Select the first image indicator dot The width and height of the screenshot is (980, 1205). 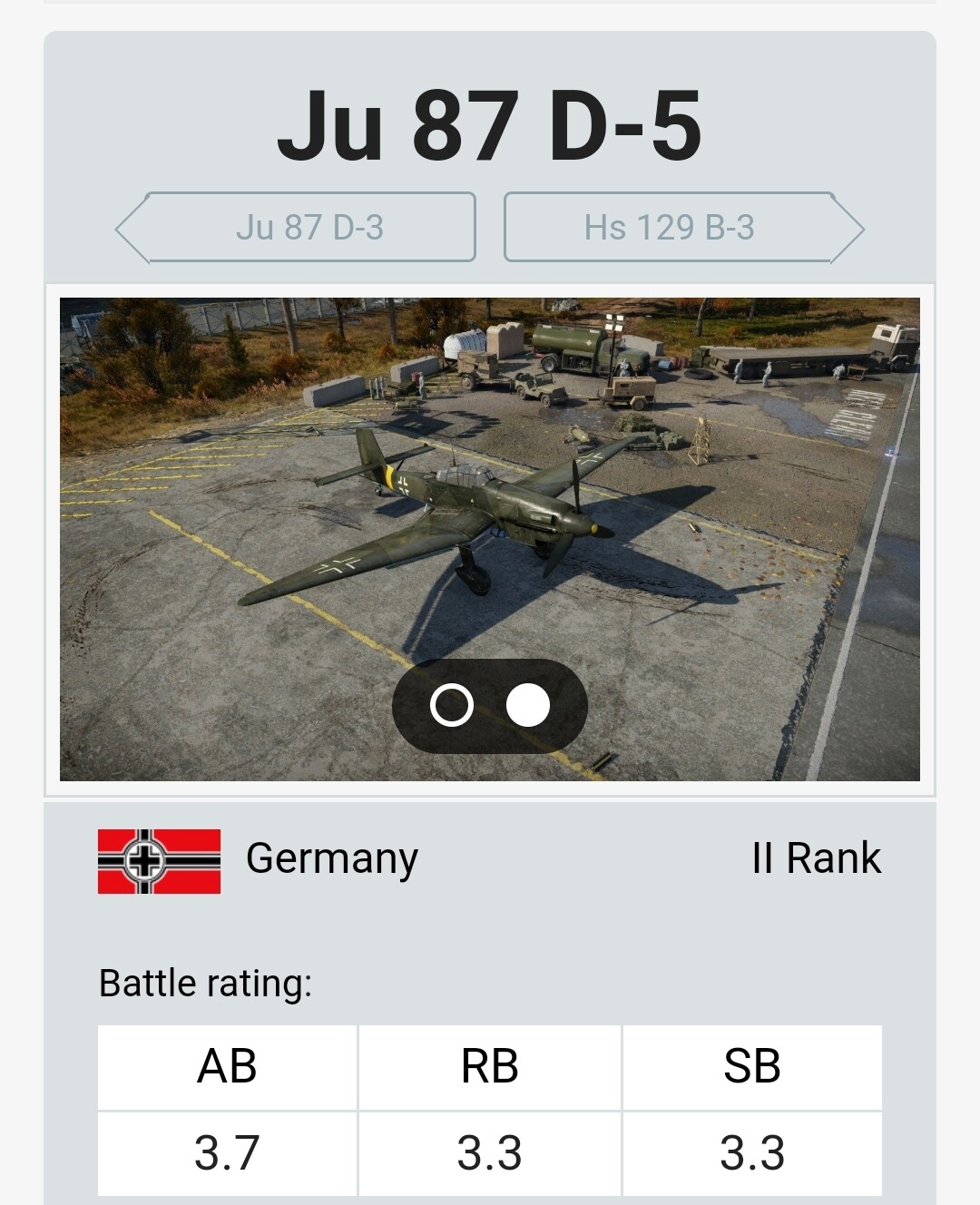[x=452, y=705]
